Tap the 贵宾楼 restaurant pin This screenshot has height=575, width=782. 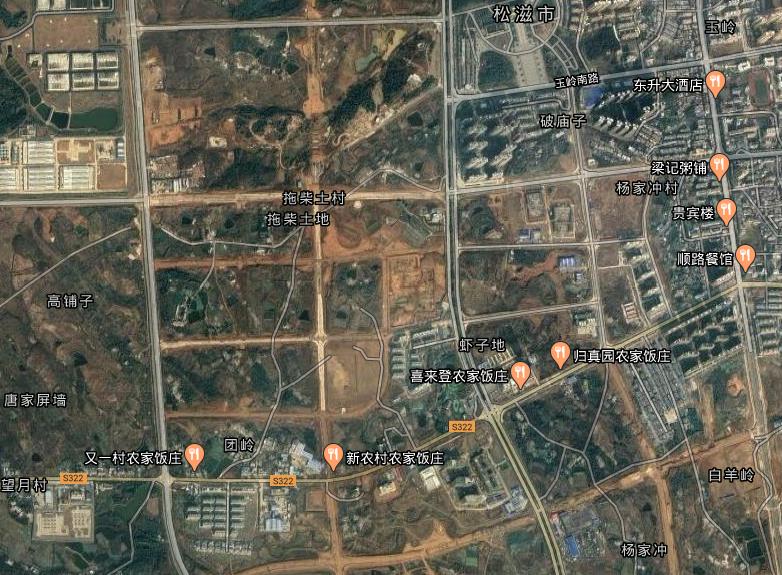coord(726,210)
